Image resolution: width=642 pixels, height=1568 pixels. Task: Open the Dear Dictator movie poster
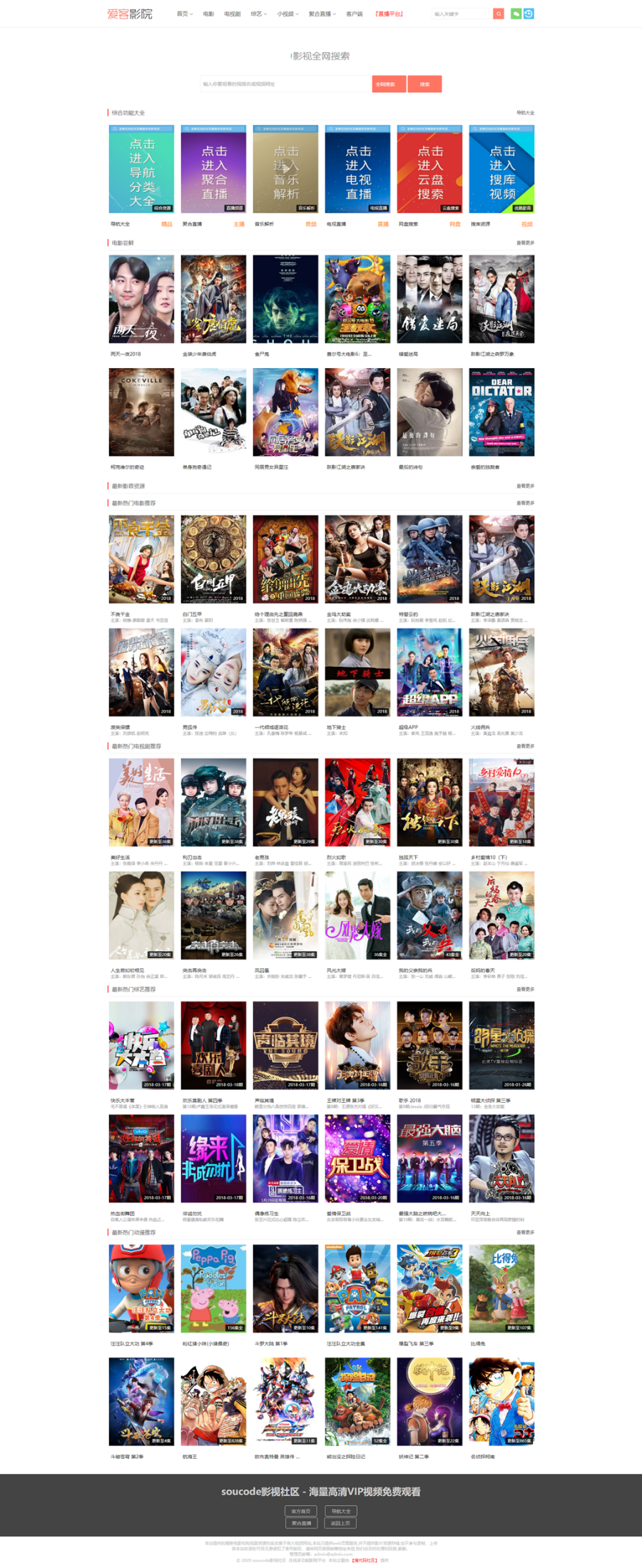[501, 412]
